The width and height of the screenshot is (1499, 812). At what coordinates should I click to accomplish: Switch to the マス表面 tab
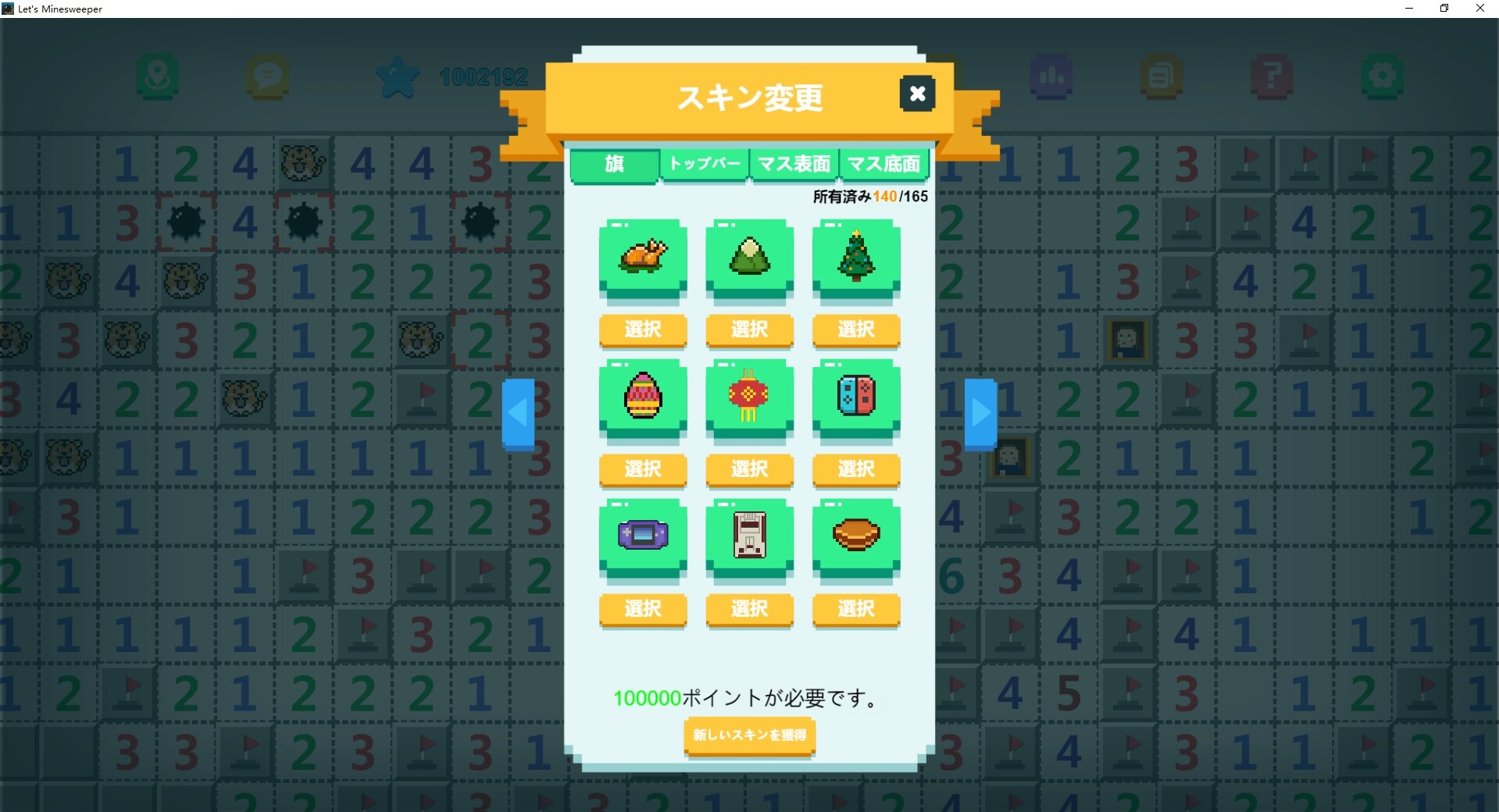pyautogui.click(x=794, y=164)
